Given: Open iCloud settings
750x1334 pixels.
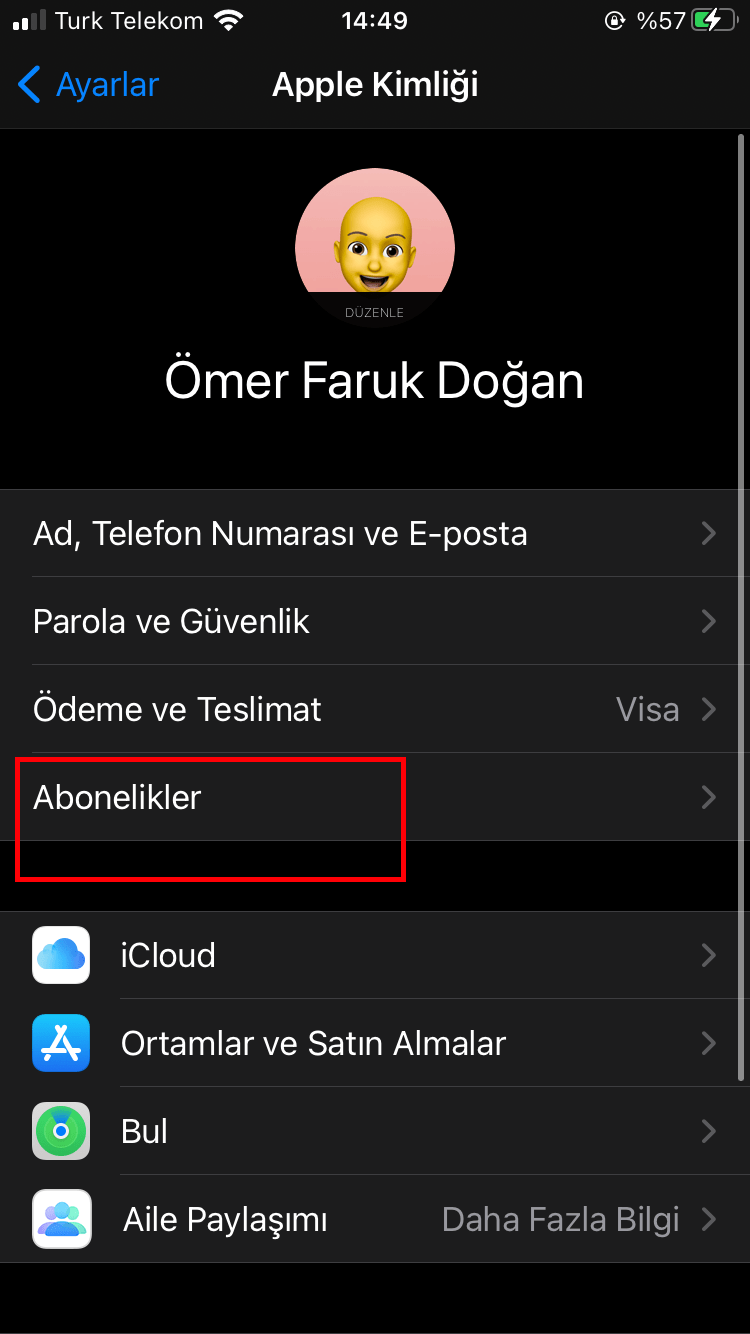Looking at the screenshot, I should (374, 955).
